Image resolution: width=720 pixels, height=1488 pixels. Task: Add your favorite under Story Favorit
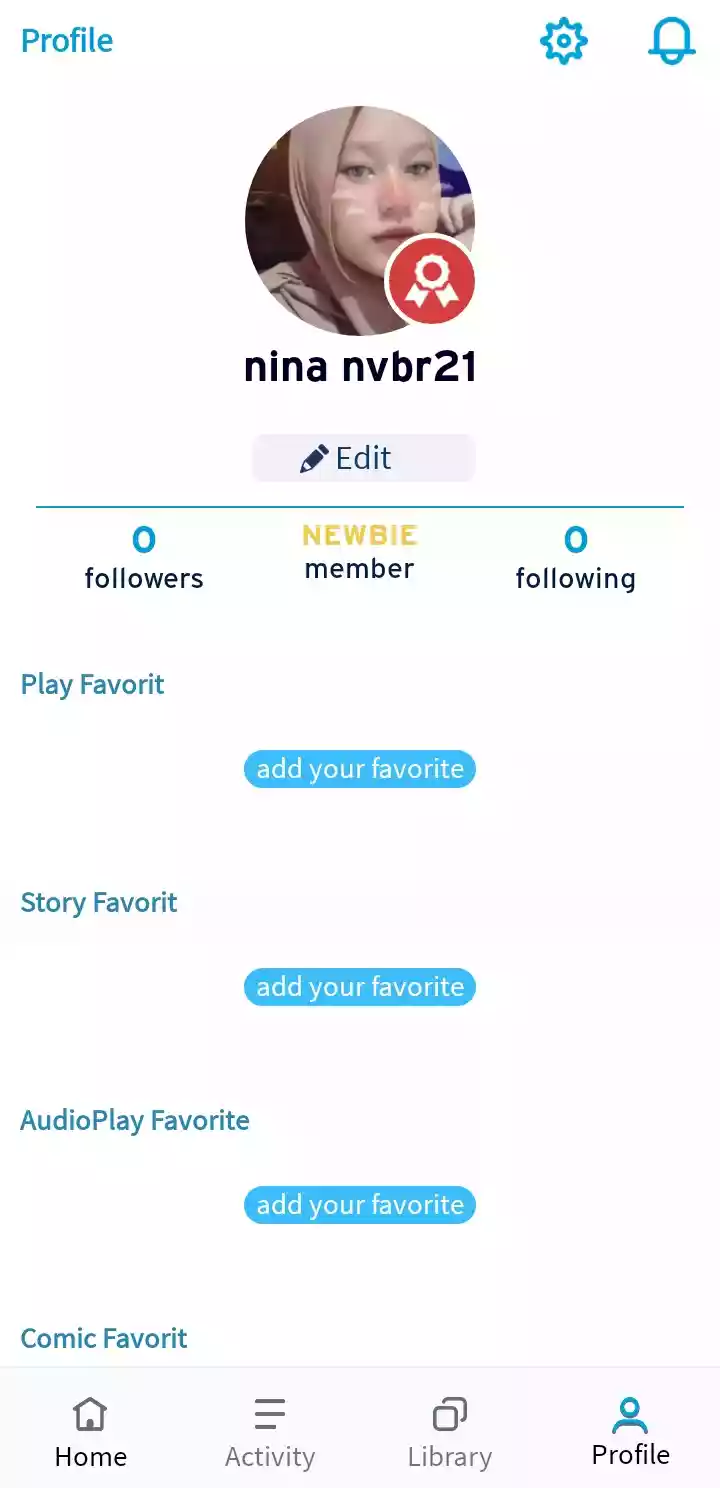click(360, 987)
